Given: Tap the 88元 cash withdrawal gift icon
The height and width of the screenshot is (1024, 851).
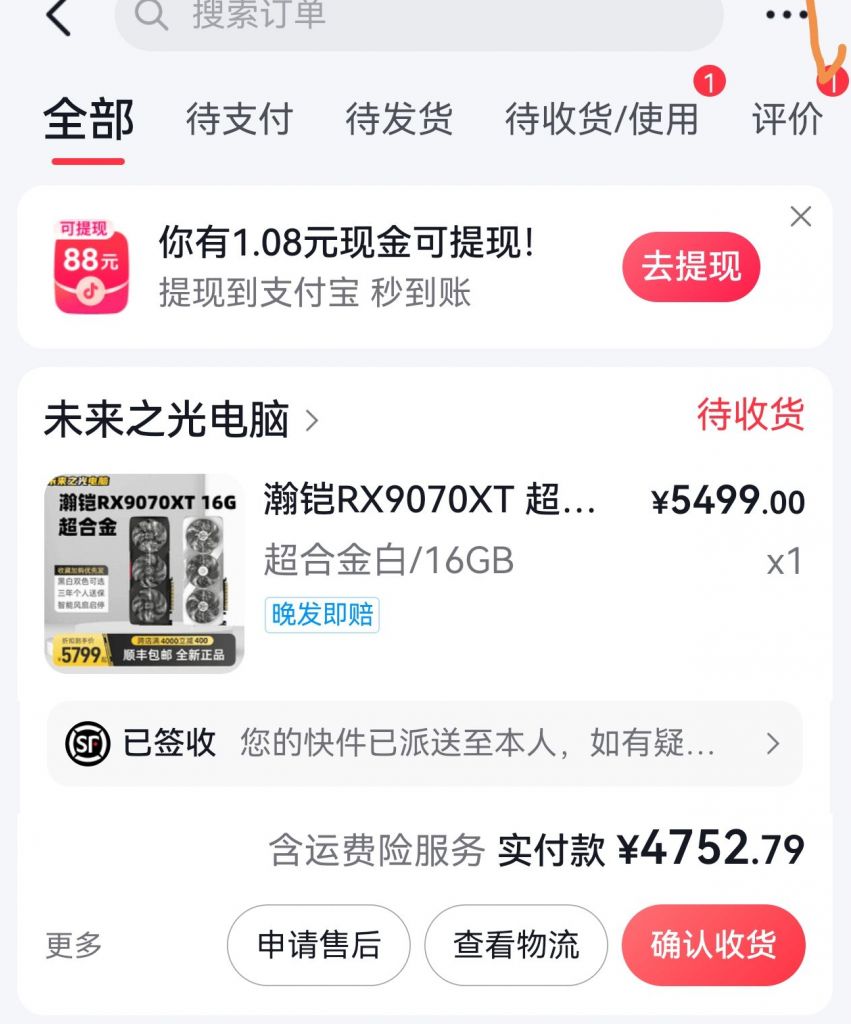Looking at the screenshot, I should [x=94, y=266].
